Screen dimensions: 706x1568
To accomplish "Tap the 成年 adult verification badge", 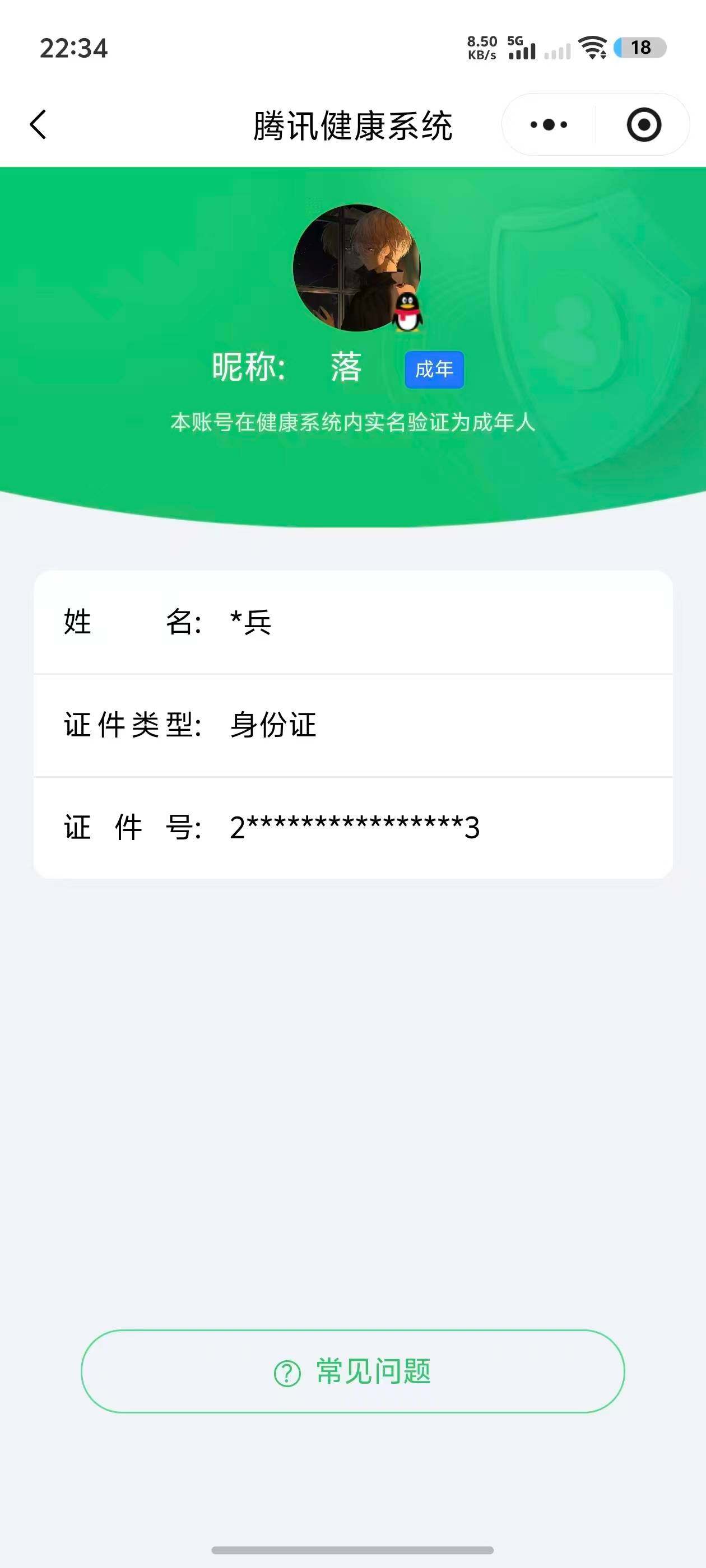I will 434,368.
